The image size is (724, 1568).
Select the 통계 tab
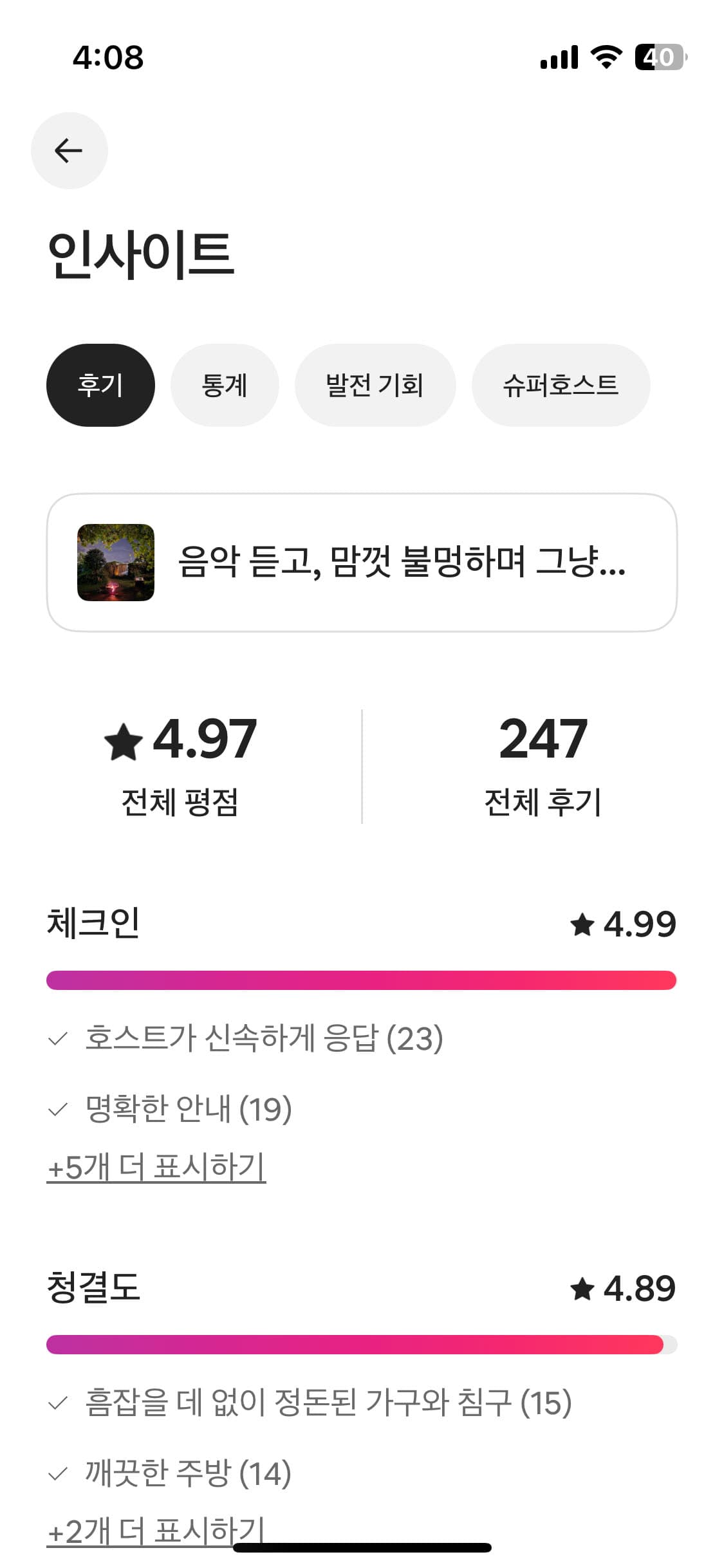tap(225, 384)
